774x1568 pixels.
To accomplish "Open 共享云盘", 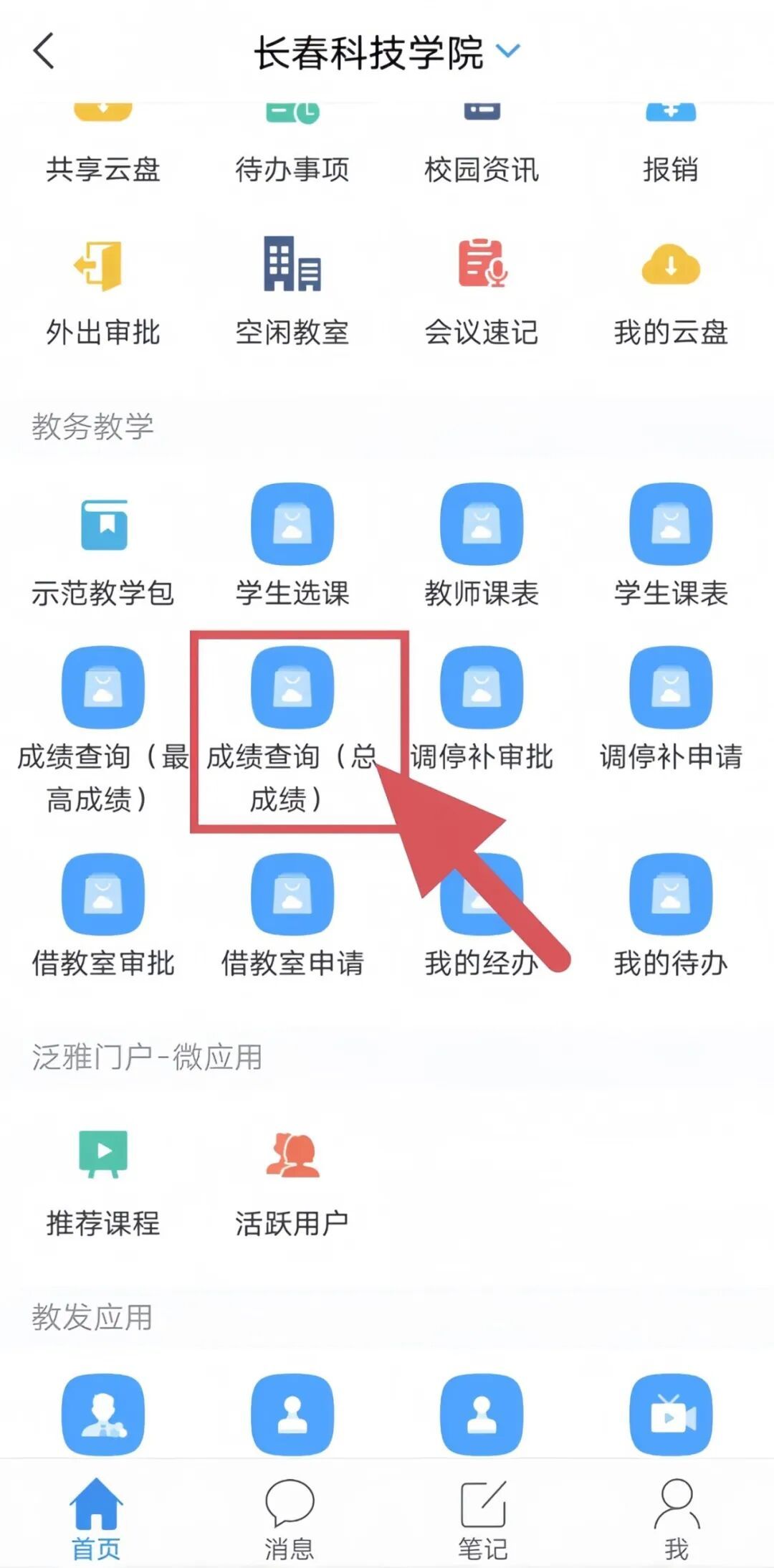I will (x=103, y=147).
